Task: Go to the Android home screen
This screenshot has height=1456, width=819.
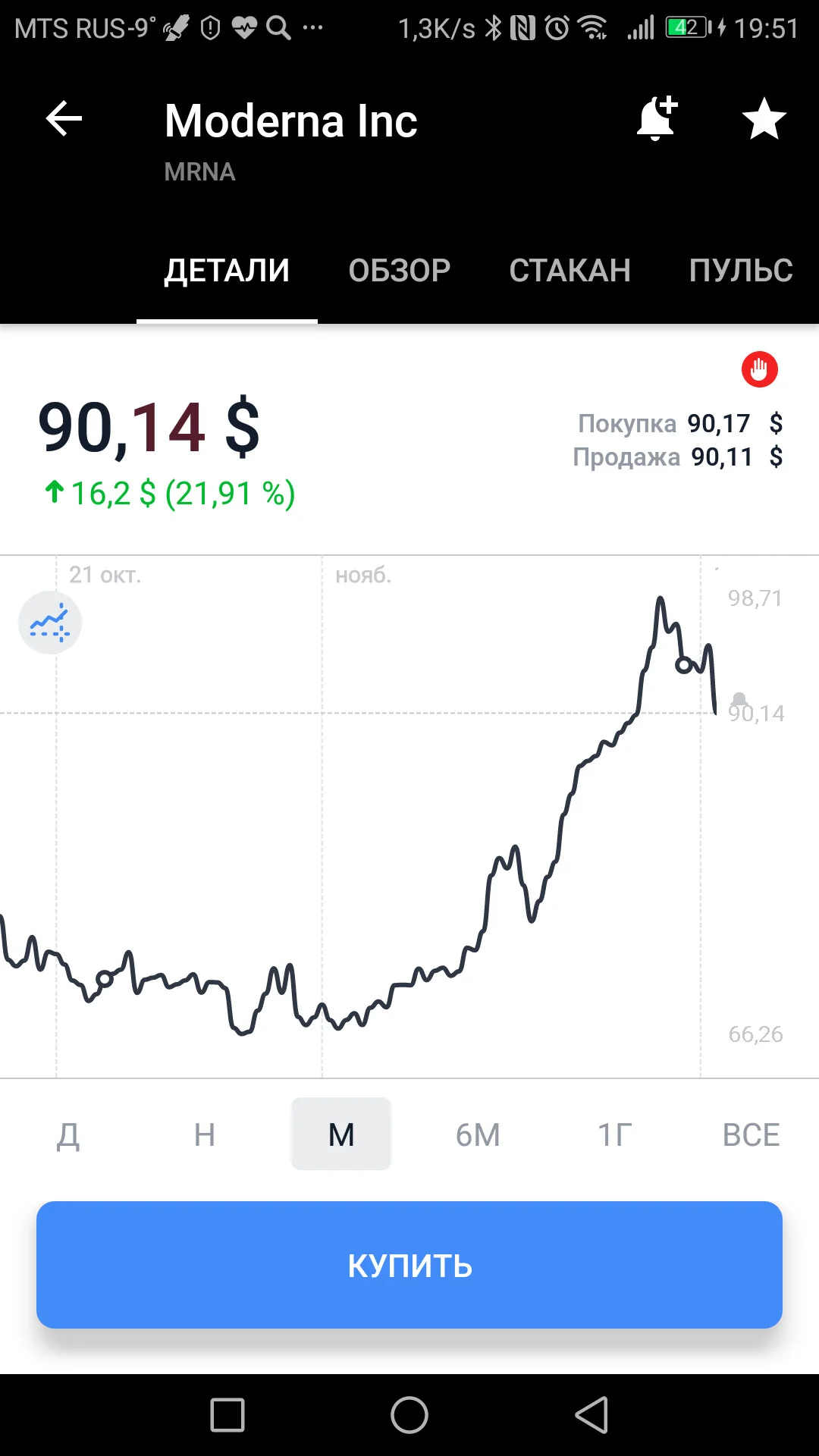Action: [409, 1415]
